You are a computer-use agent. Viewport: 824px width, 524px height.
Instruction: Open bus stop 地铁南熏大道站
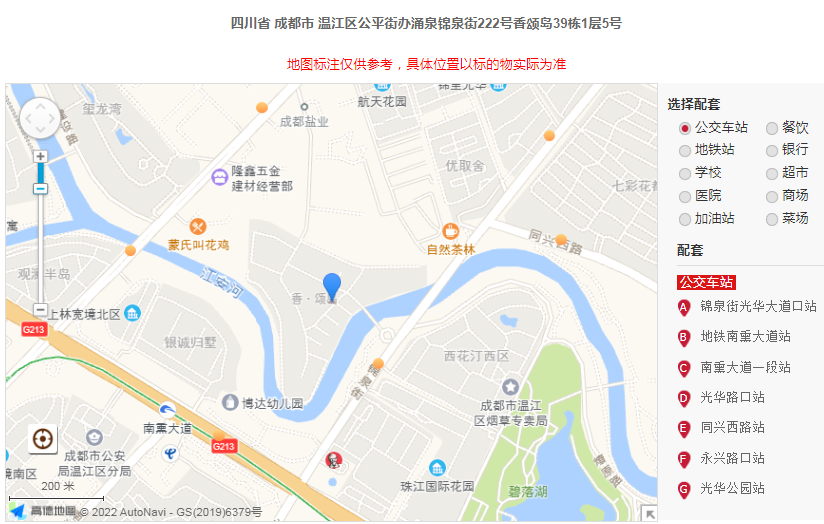(745, 337)
